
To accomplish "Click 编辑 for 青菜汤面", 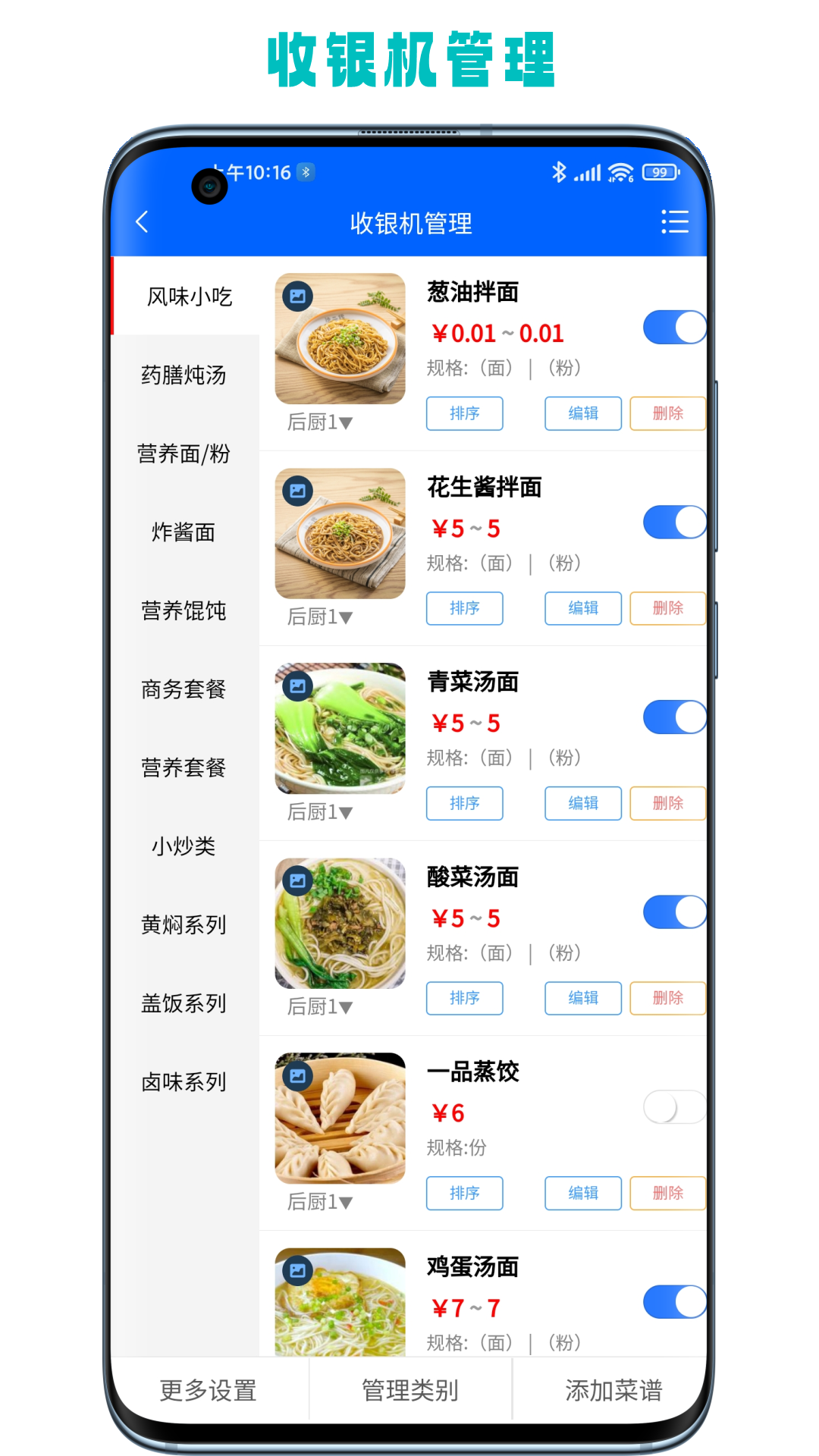I will (x=582, y=803).
